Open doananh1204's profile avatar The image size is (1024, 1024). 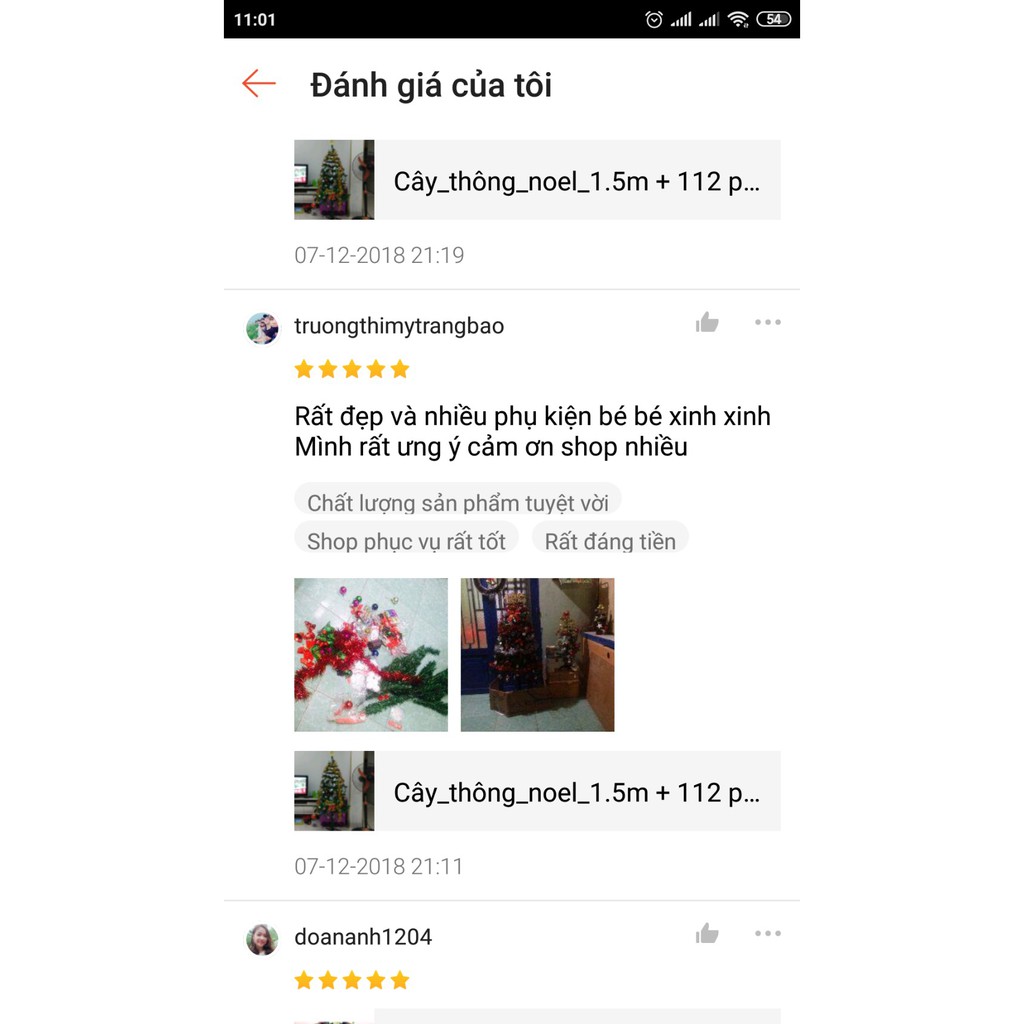tap(262, 939)
